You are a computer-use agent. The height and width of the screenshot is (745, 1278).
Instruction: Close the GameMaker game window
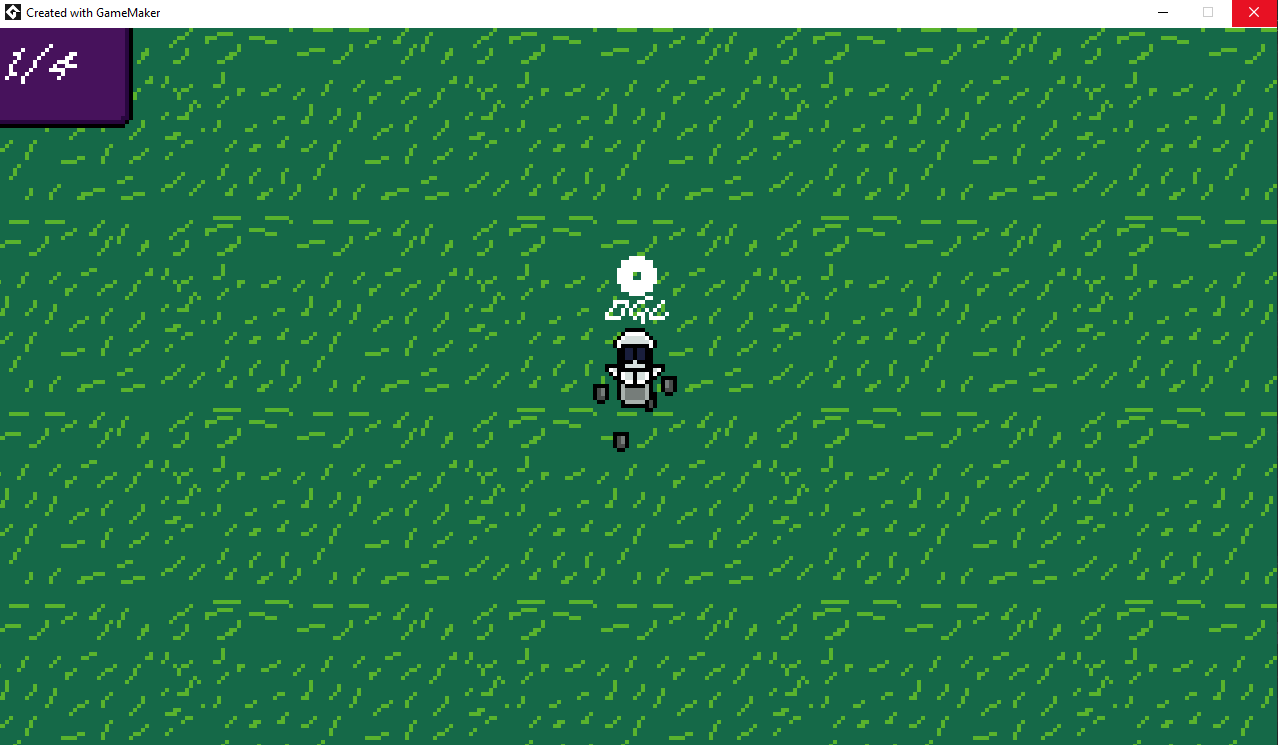click(1254, 13)
